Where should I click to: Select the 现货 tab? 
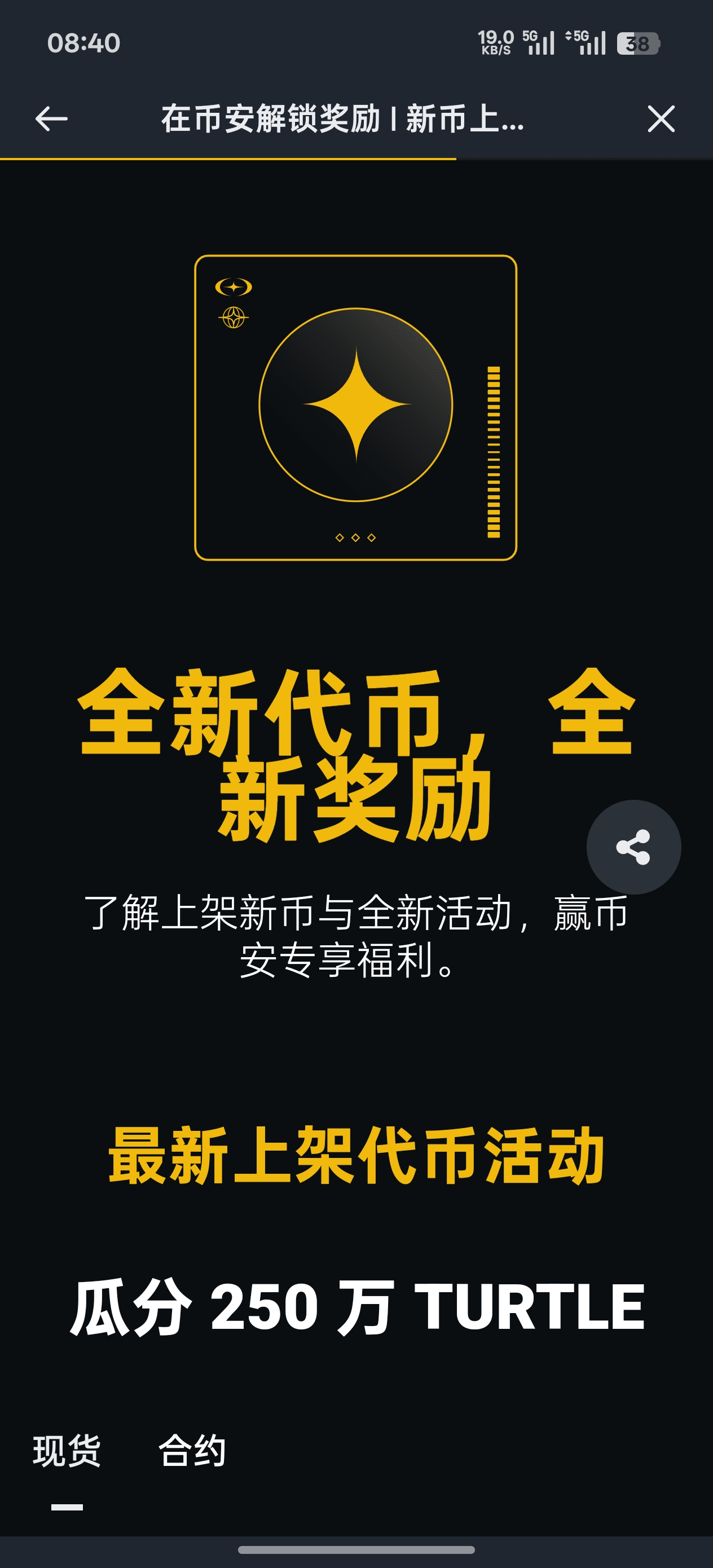click(x=67, y=1450)
